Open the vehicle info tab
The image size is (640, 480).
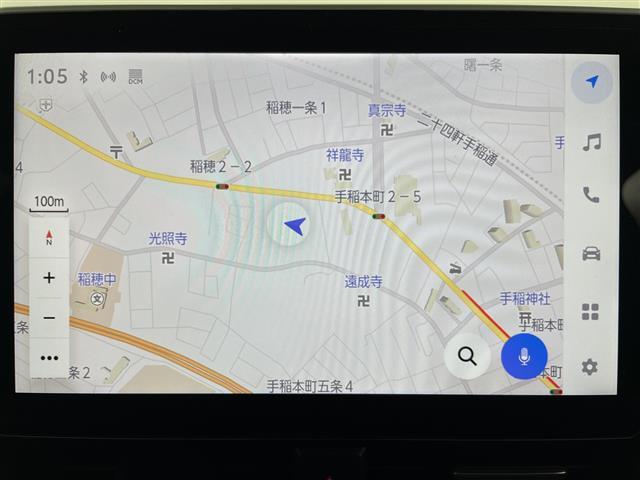pyautogui.click(x=591, y=253)
